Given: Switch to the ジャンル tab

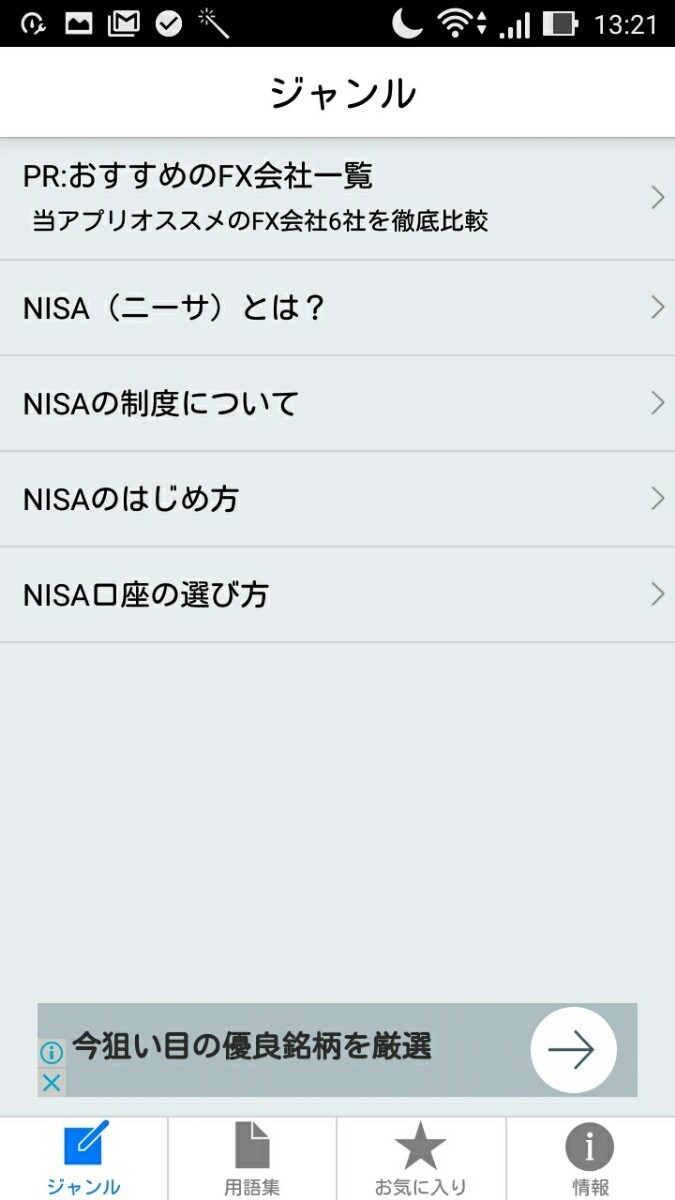Looking at the screenshot, I should [84, 1159].
